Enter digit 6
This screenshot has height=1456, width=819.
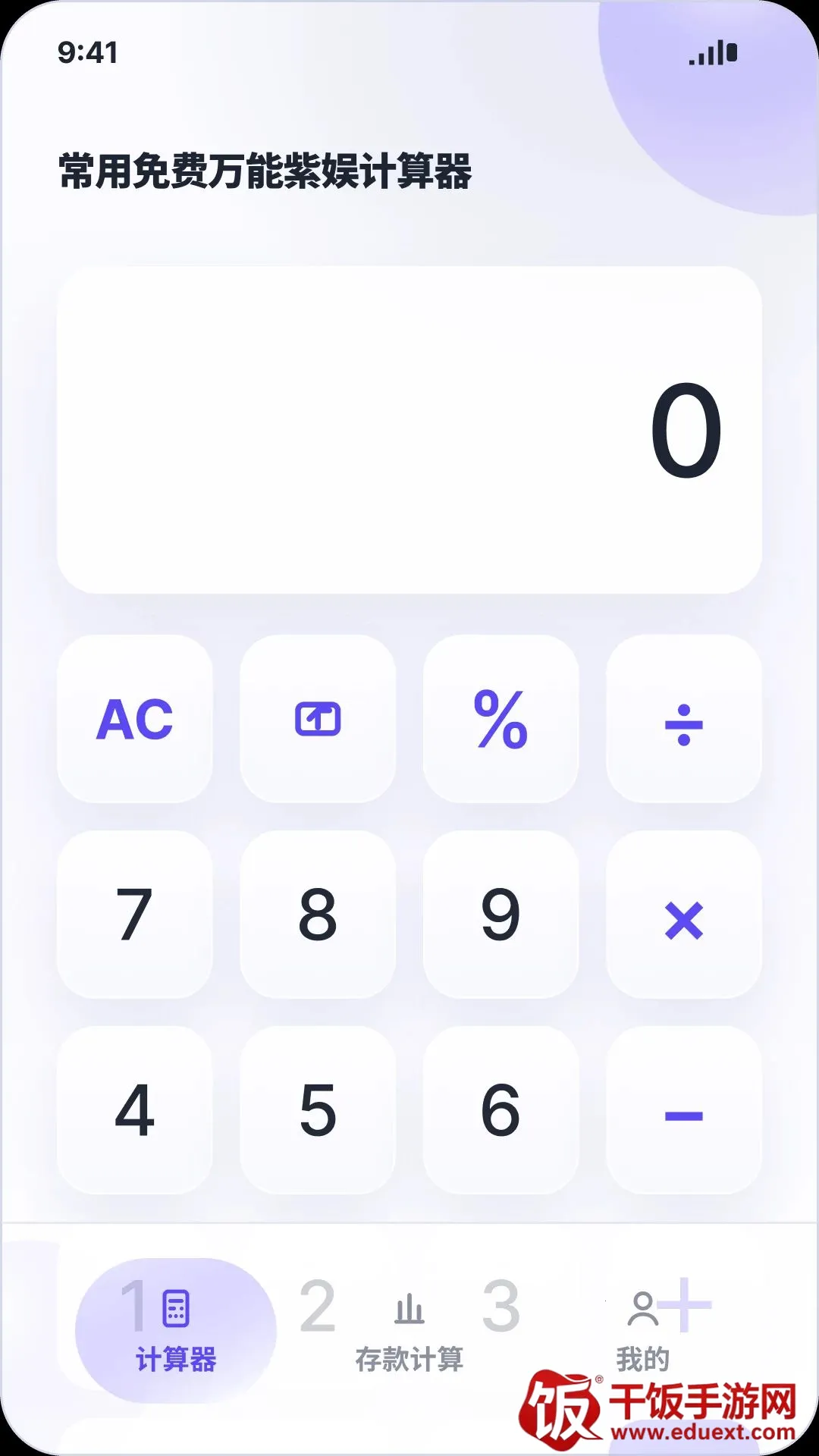point(500,1110)
